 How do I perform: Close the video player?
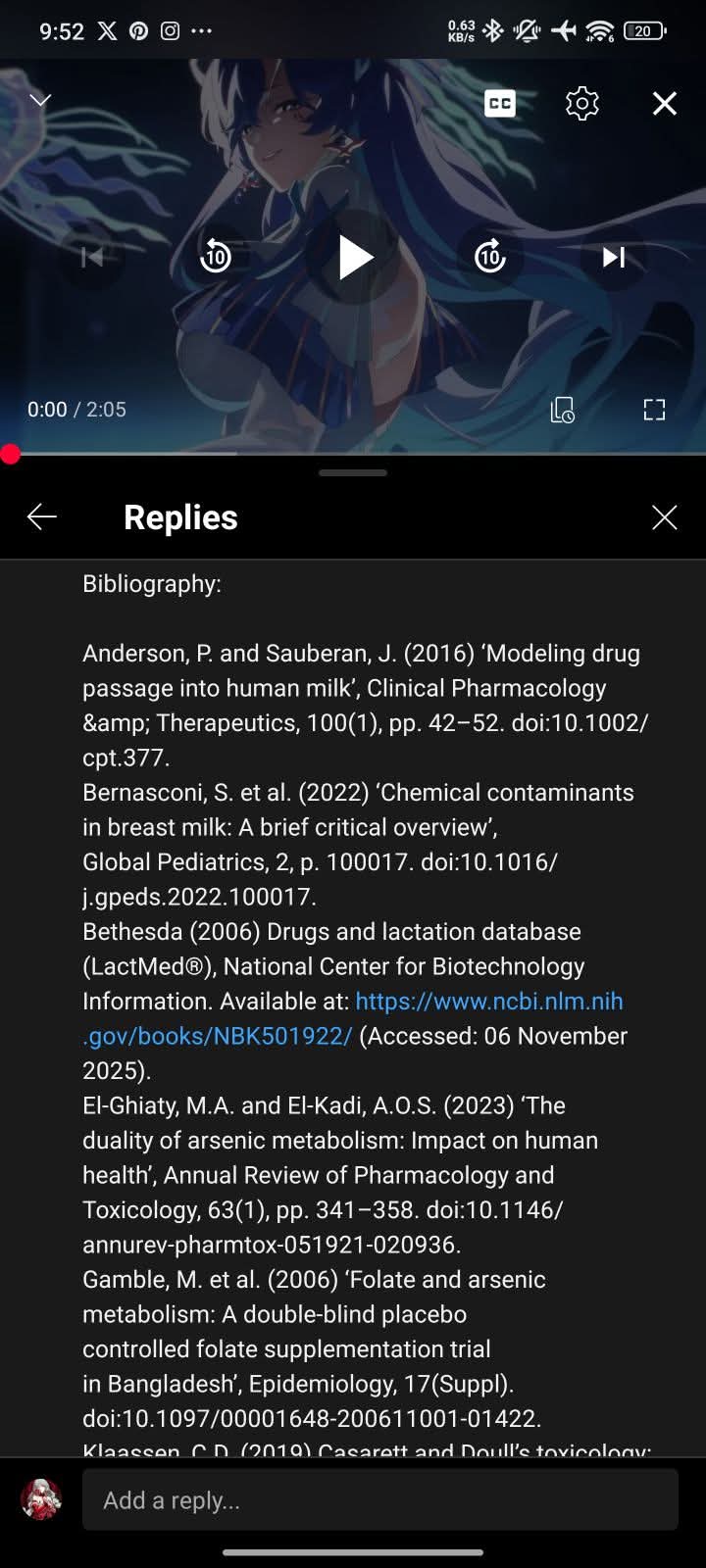click(665, 103)
